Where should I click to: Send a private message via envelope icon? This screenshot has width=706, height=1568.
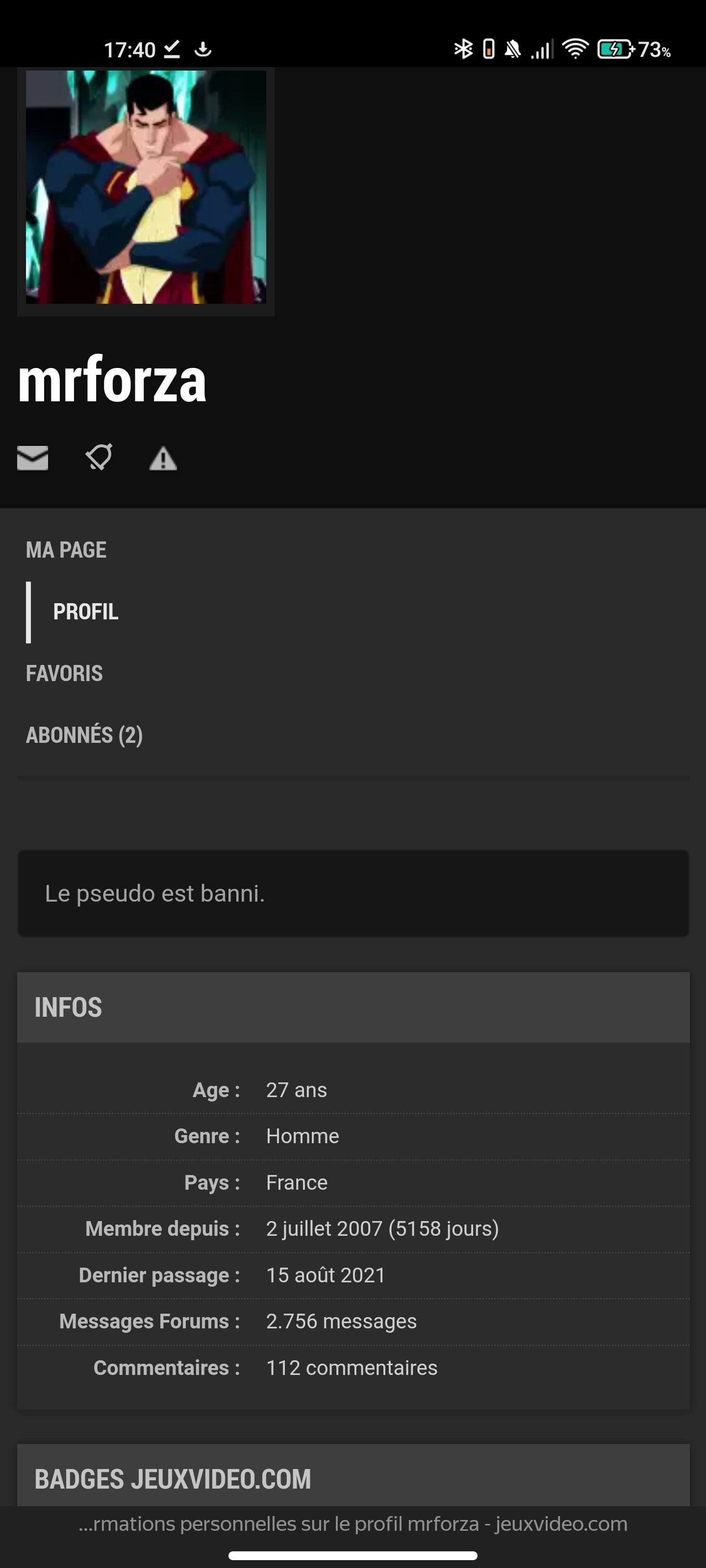(x=33, y=458)
